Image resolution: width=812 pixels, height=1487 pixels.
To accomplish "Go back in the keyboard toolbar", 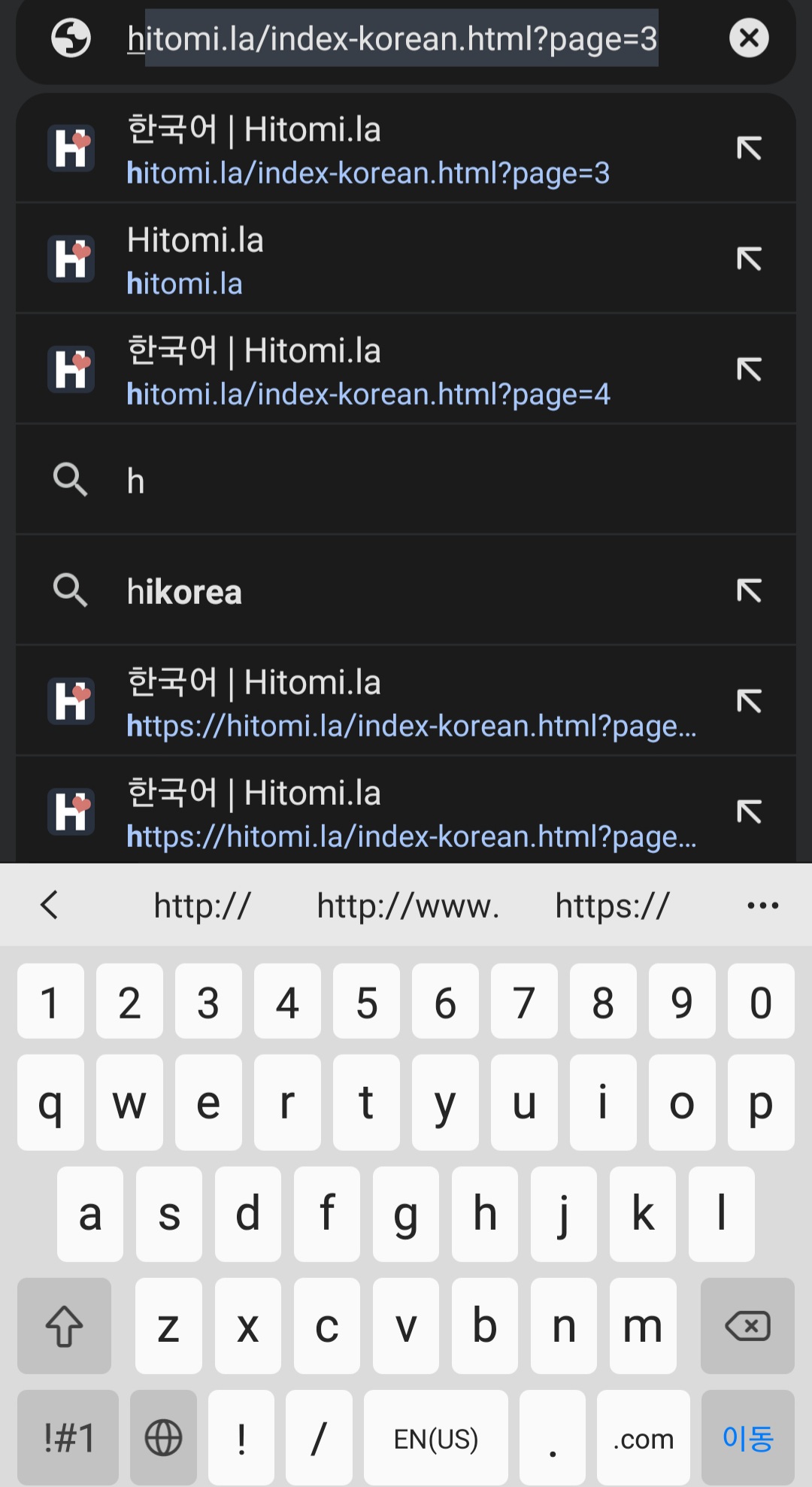I will (50, 905).
